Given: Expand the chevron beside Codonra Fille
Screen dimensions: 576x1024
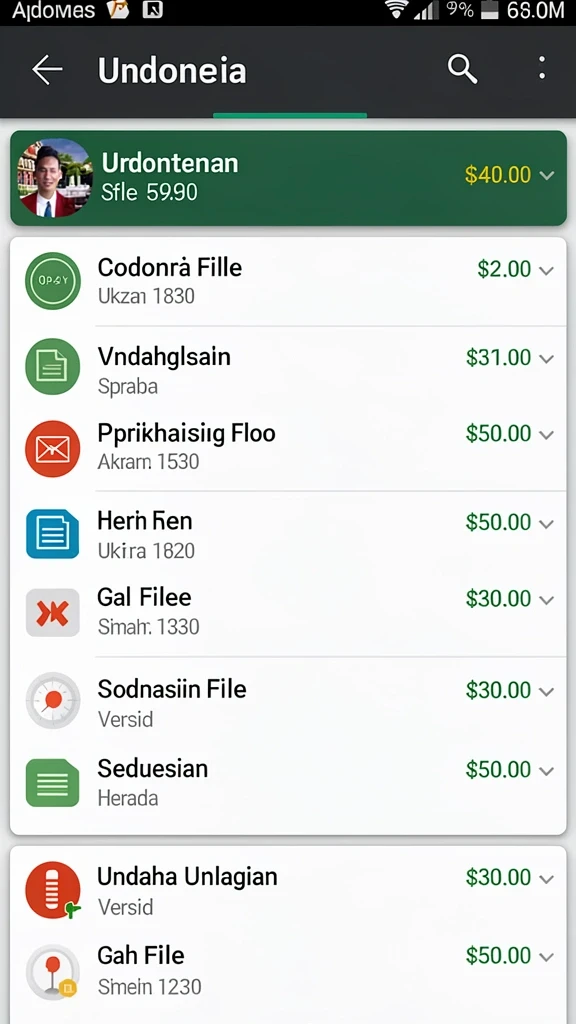Looking at the screenshot, I should coord(547,270).
